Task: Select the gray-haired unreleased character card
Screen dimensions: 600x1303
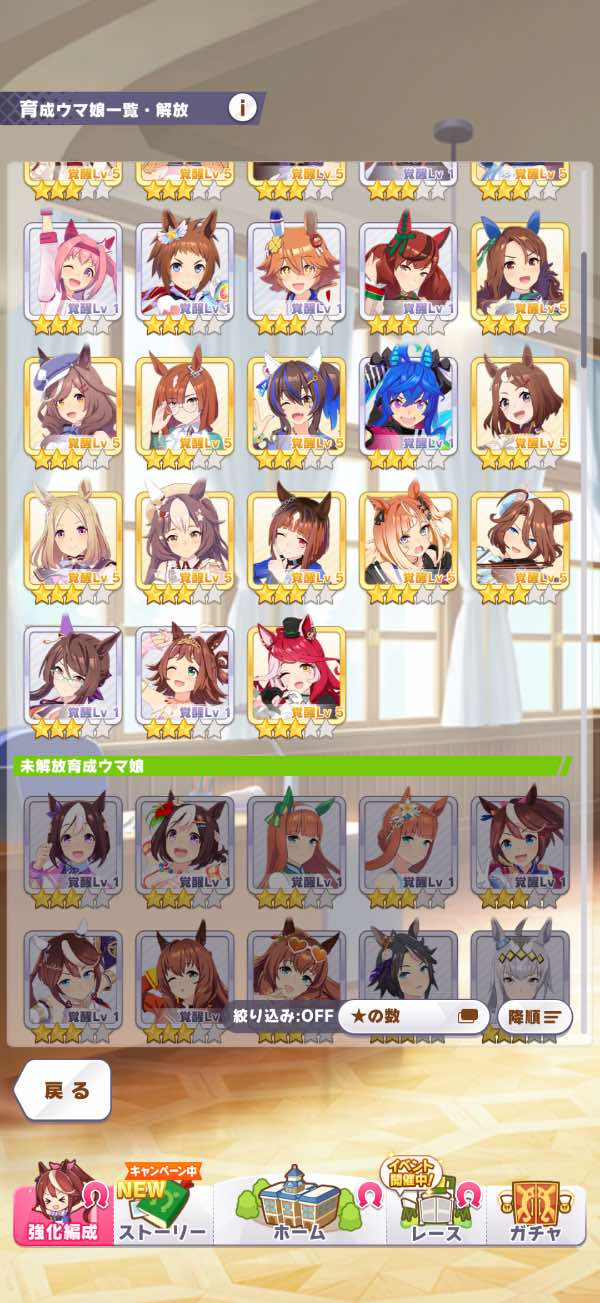Action: click(x=520, y=975)
